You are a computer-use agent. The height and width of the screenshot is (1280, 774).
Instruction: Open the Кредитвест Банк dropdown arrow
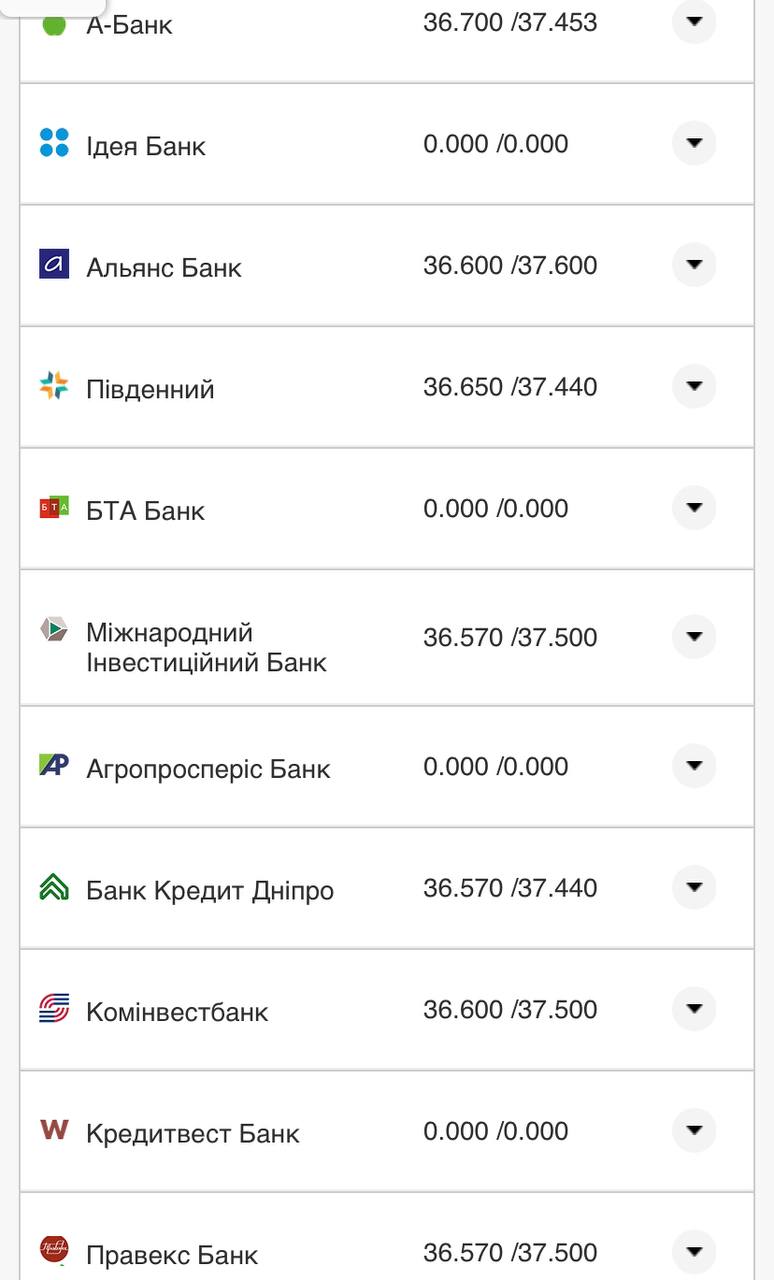(x=694, y=1130)
